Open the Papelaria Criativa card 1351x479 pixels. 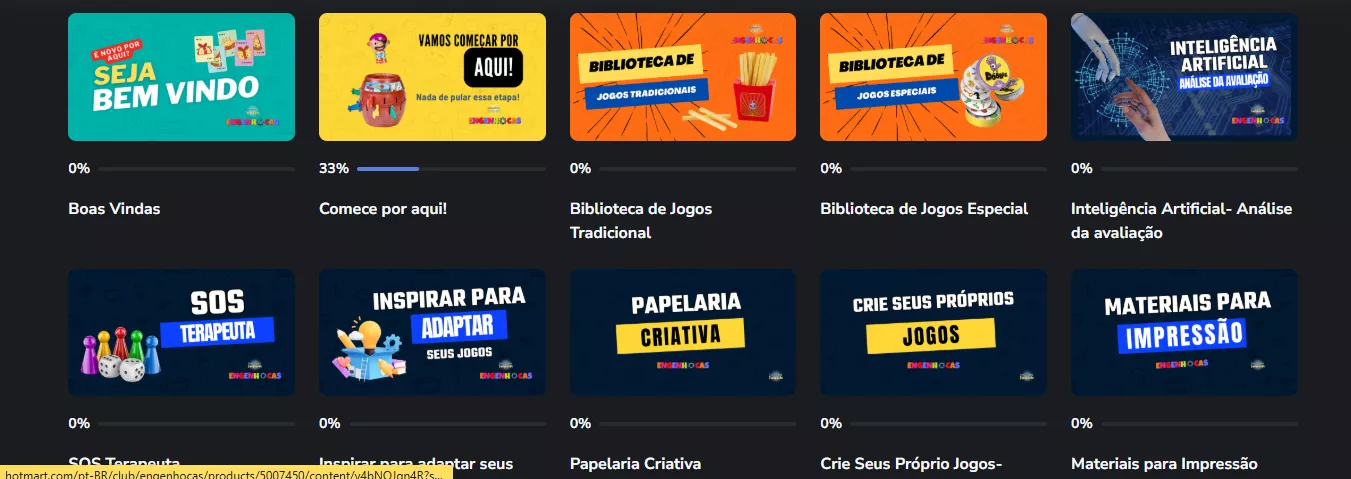pyautogui.click(x=683, y=332)
